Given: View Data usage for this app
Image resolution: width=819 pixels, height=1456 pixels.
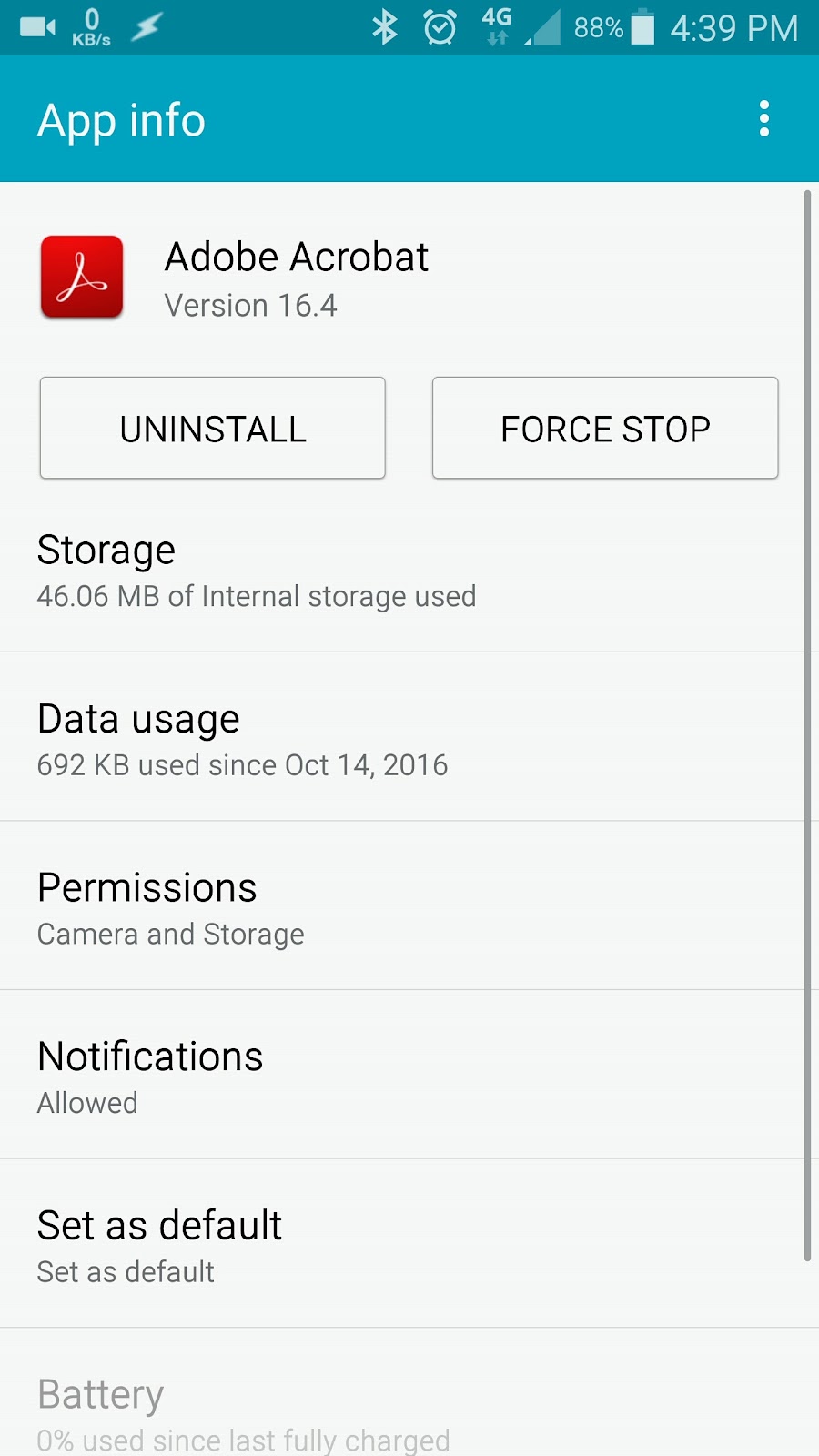Looking at the screenshot, I should 402,737.
